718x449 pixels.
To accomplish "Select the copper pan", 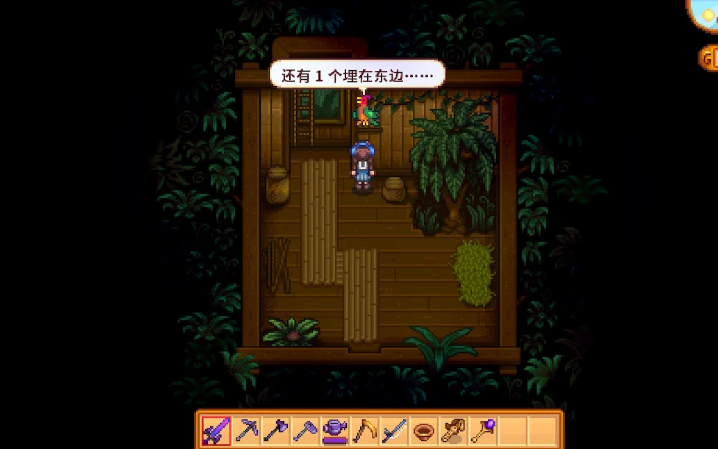I will (x=423, y=430).
